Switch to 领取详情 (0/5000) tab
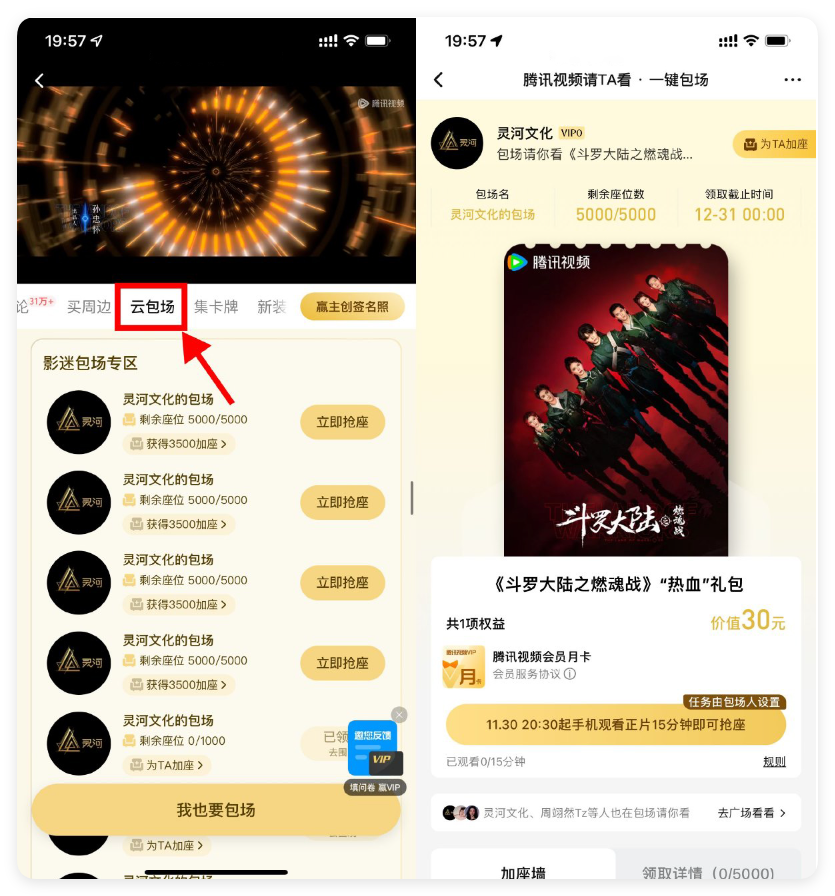 click(708, 871)
